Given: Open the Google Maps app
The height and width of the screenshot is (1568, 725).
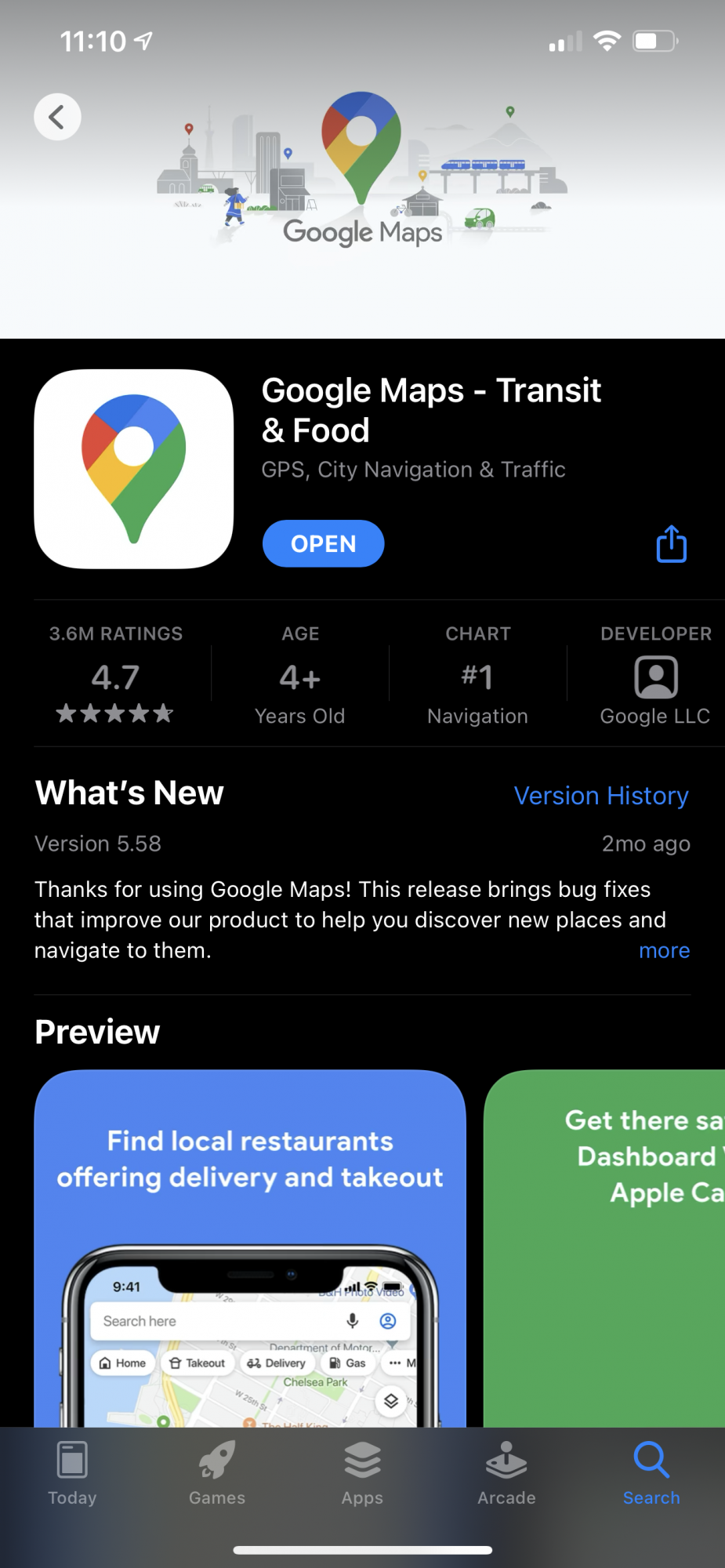Looking at the screenshot, I should [323, 543].
